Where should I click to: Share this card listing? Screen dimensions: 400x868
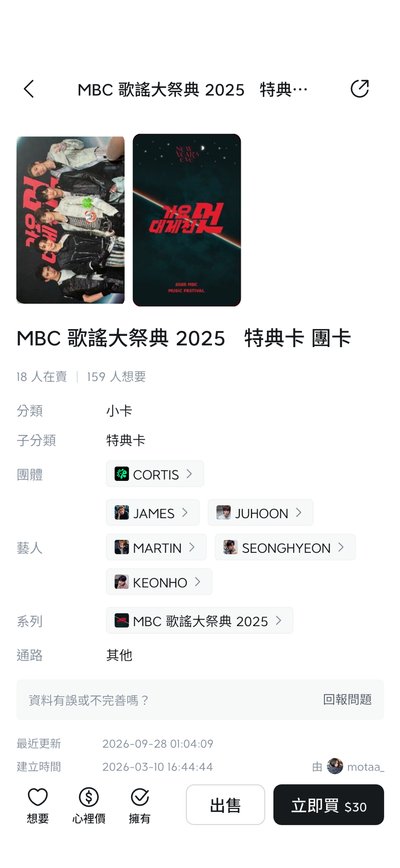tap(360, 89)
